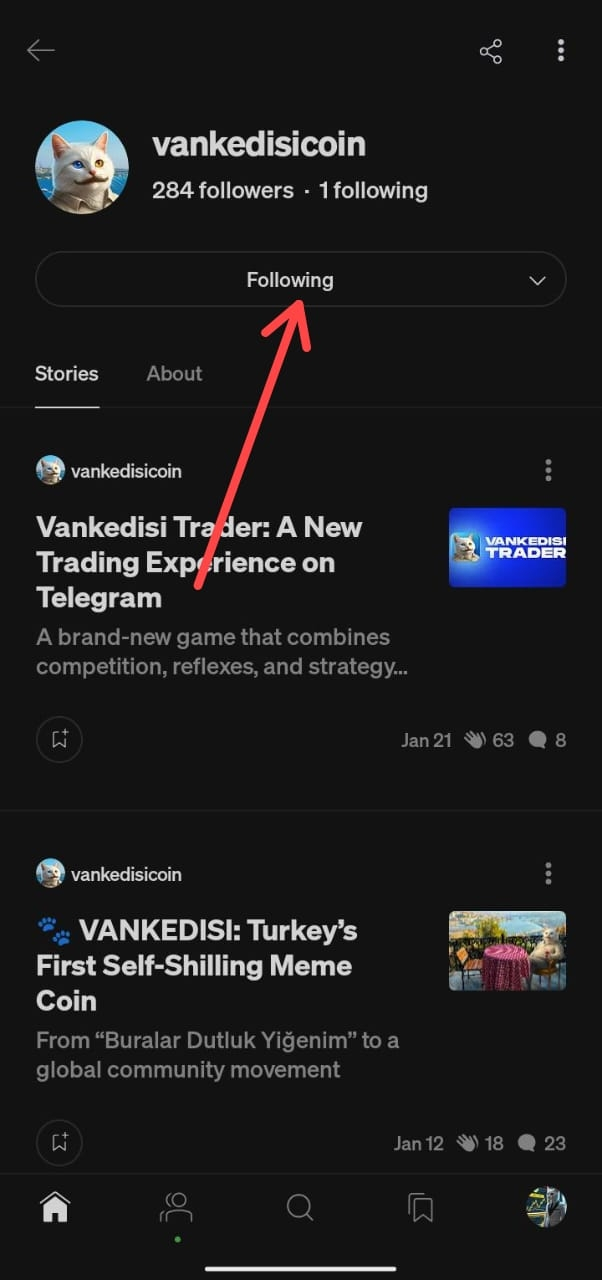Open the Turkey's First Self-Shilling Meme Coin story
Image resolution: width=602 pixels, height=1280 pixels.
[194, 965]
